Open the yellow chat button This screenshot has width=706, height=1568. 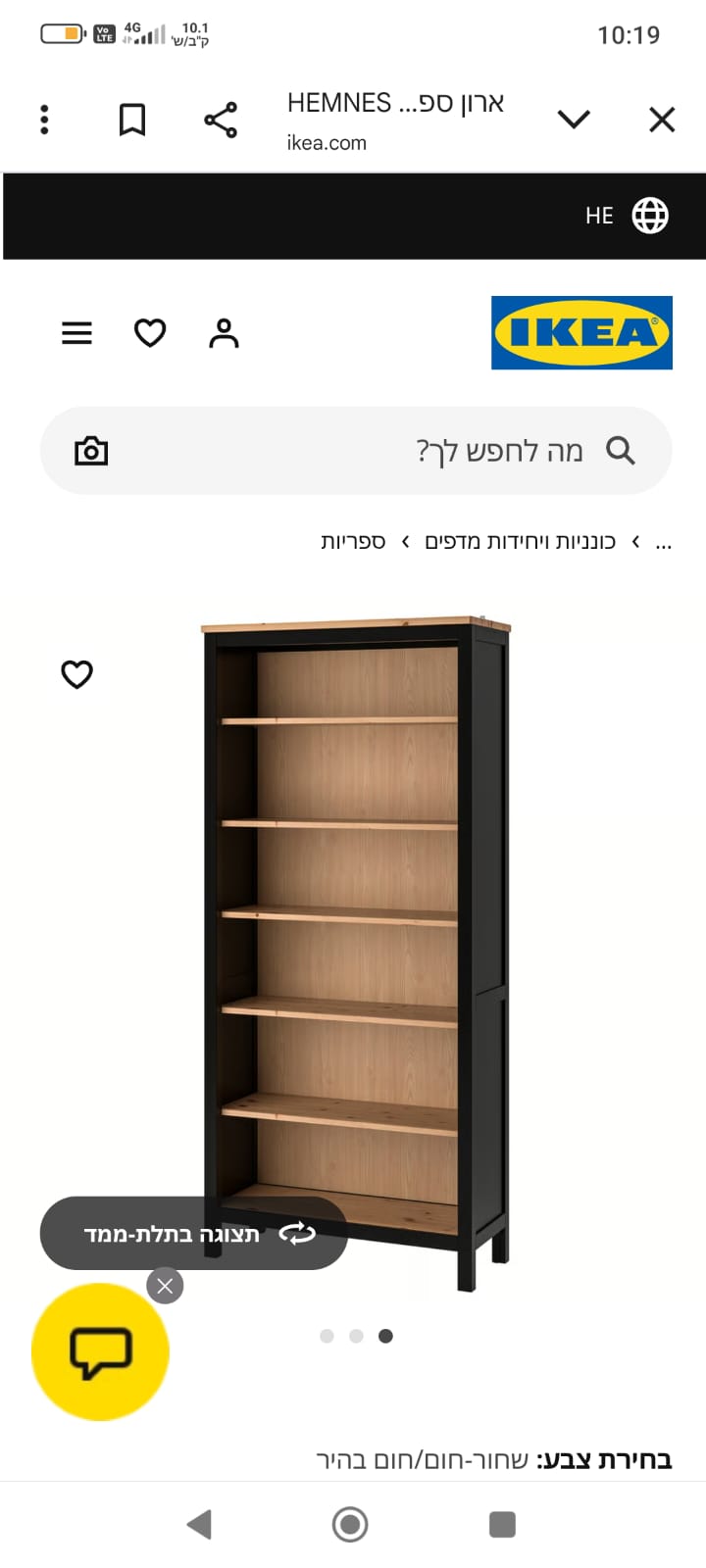100,1352
